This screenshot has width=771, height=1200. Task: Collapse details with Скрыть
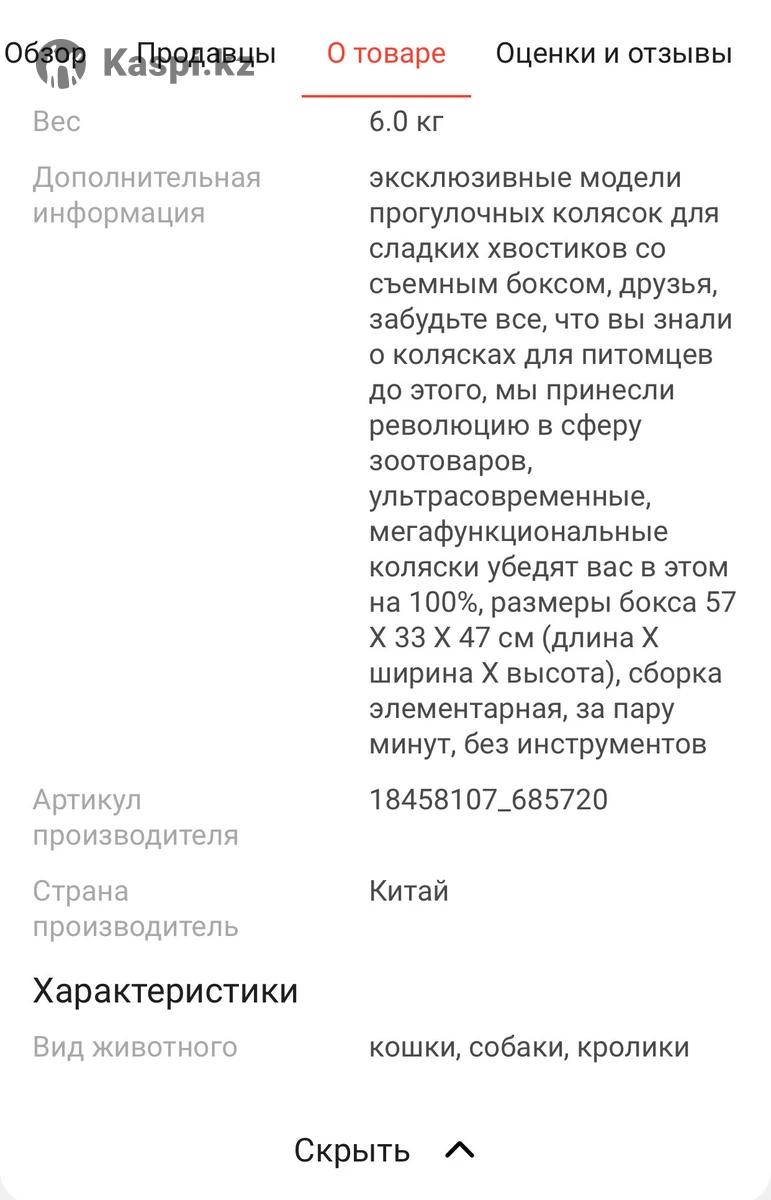(x=384, y=1150)
